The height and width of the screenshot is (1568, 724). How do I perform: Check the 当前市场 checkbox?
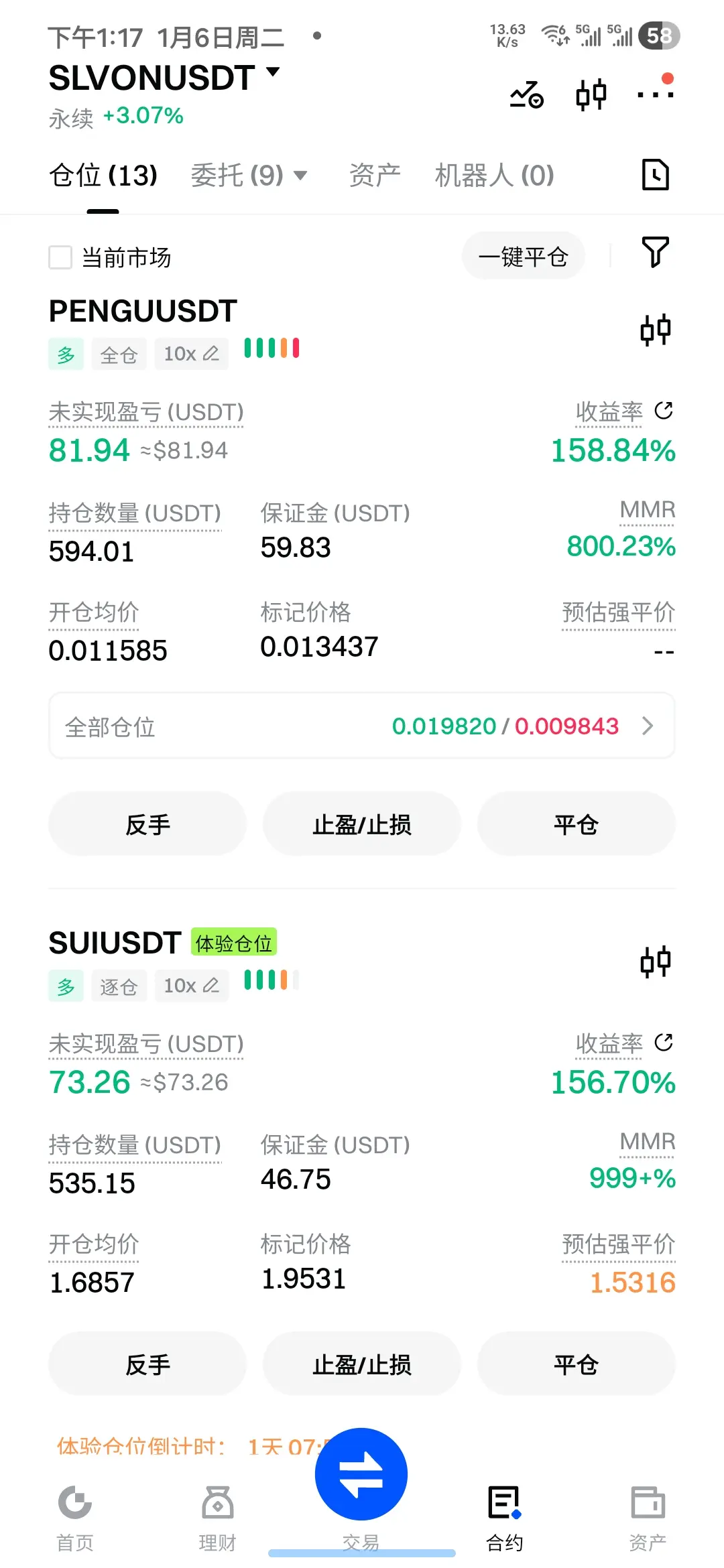click(x=60, y=257)
